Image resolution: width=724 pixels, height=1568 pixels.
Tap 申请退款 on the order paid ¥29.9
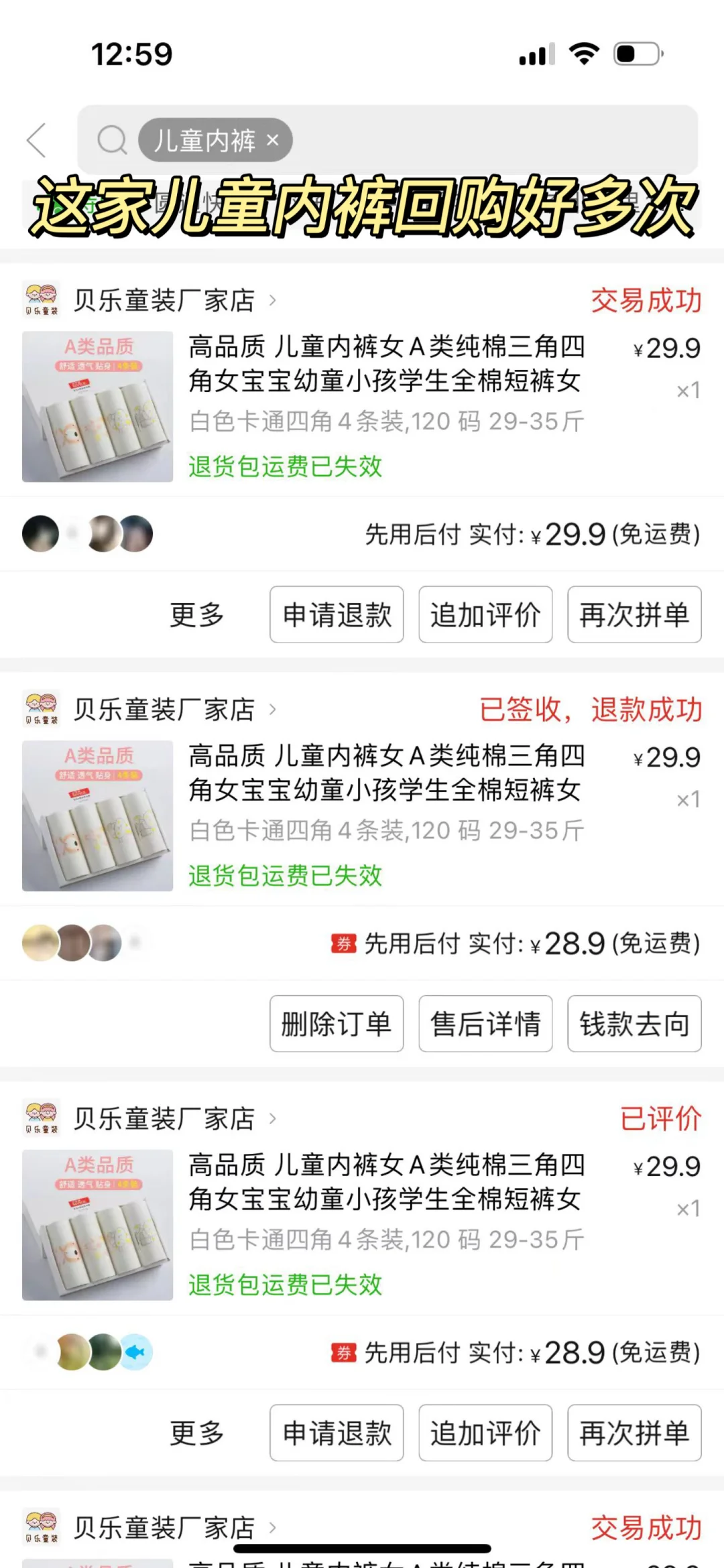point(337,614)
